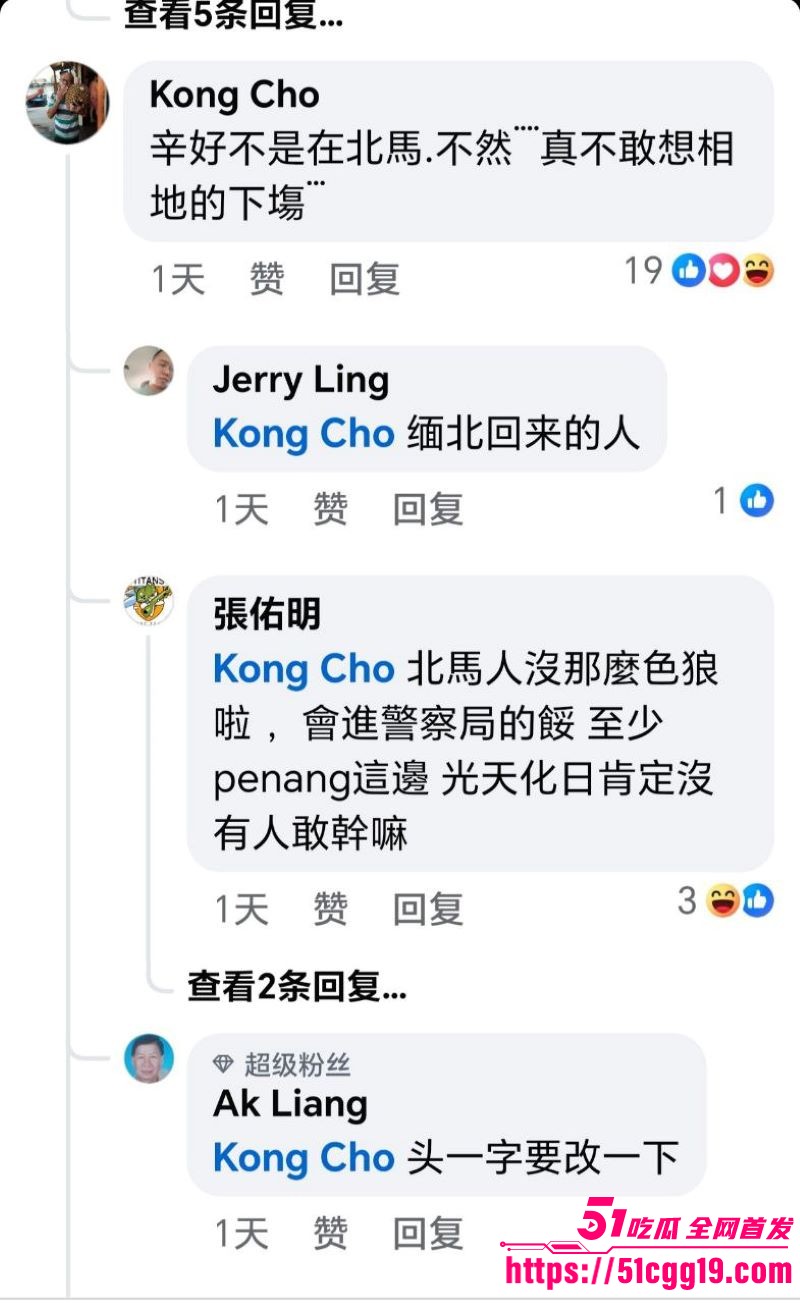Open Kong Cho mention in Jerry Ling's reply
Screen dimensions: 800x1304
click(304, 433)
